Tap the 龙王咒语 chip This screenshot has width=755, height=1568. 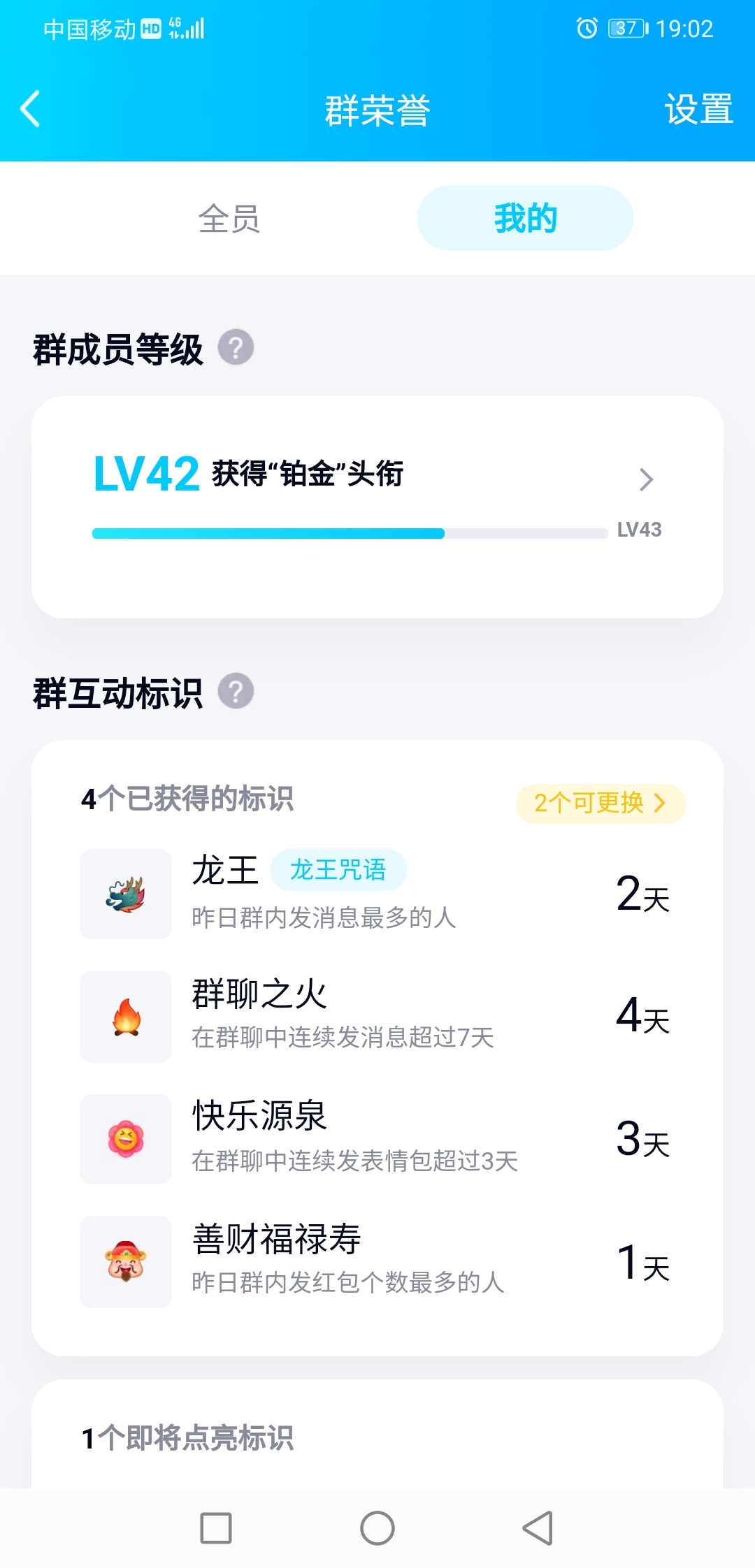[x=338, y=870]
